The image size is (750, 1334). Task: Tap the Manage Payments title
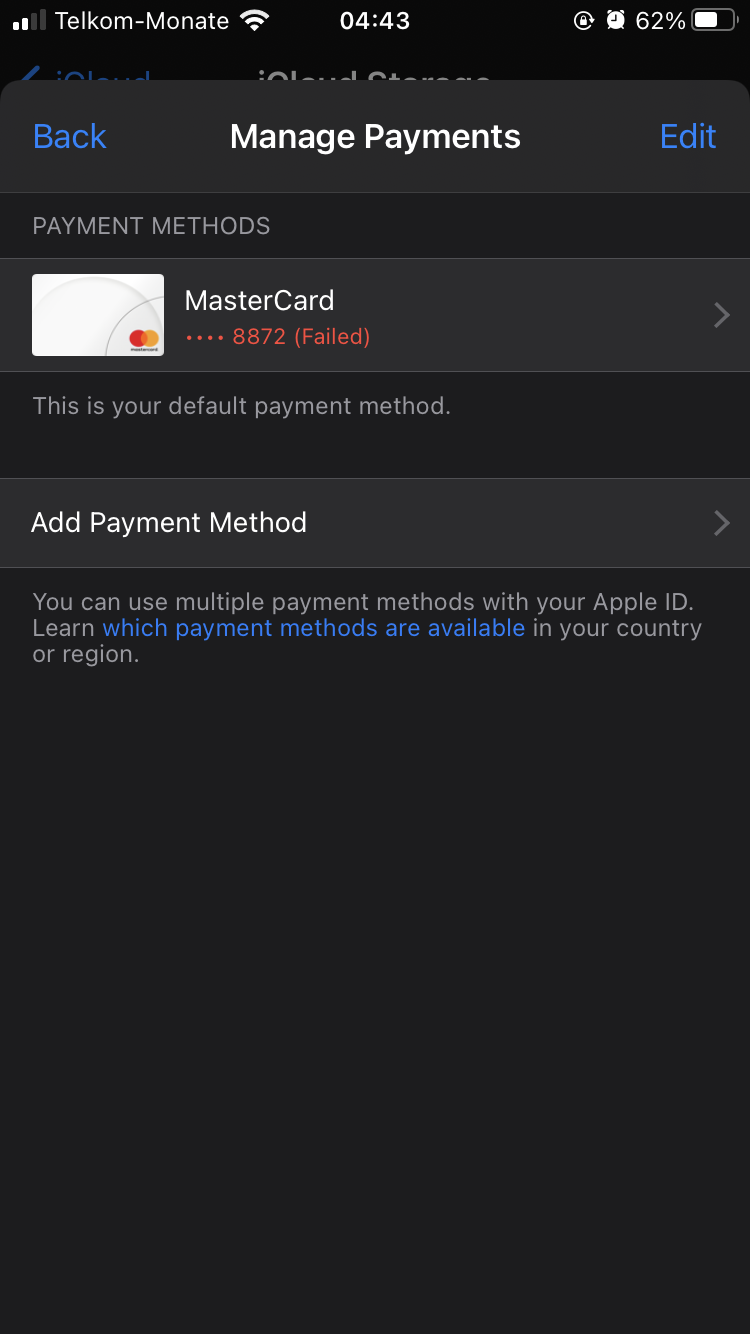point(374,135)
